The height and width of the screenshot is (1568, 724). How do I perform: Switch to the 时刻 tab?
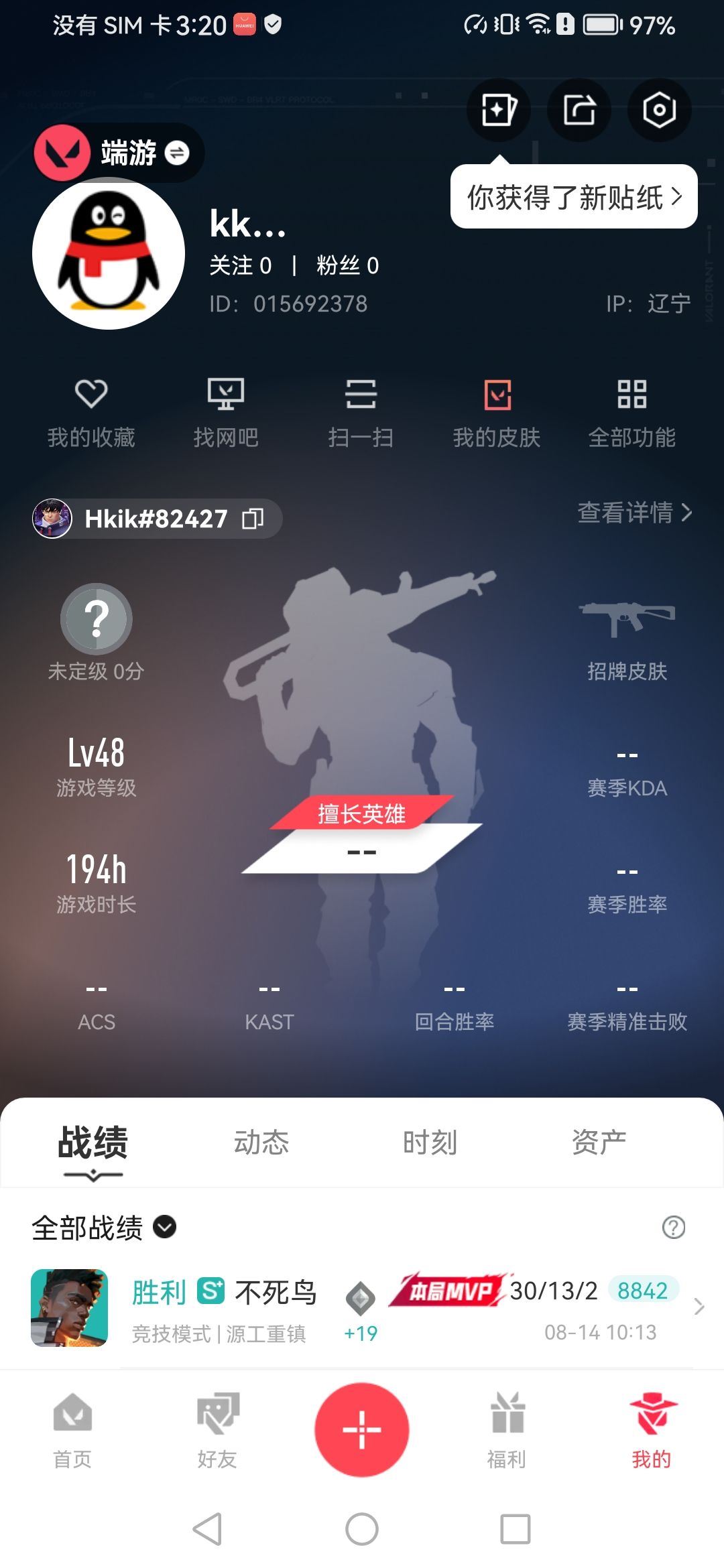coord(430,1142)
